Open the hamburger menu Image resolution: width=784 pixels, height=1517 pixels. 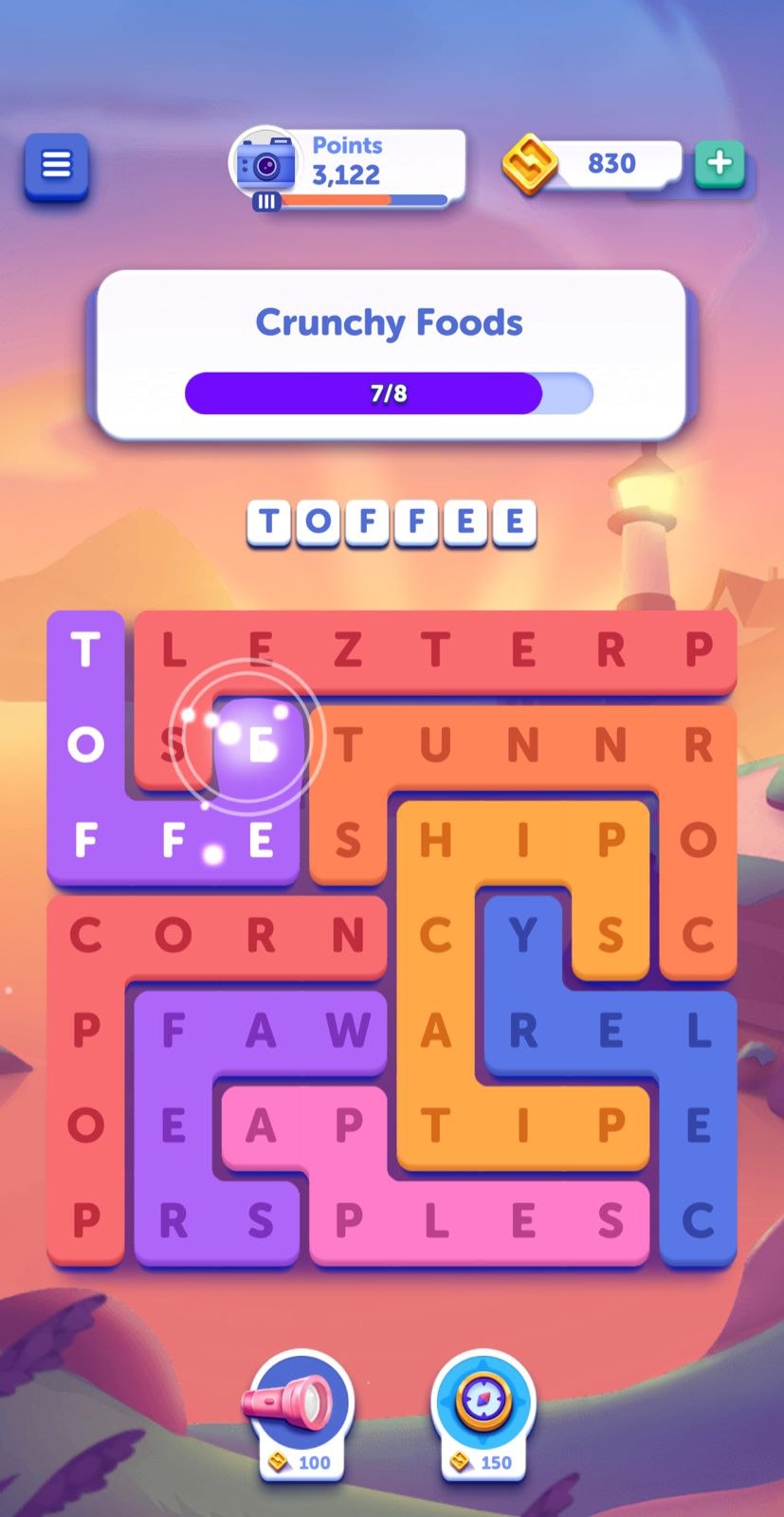[56, 166]
